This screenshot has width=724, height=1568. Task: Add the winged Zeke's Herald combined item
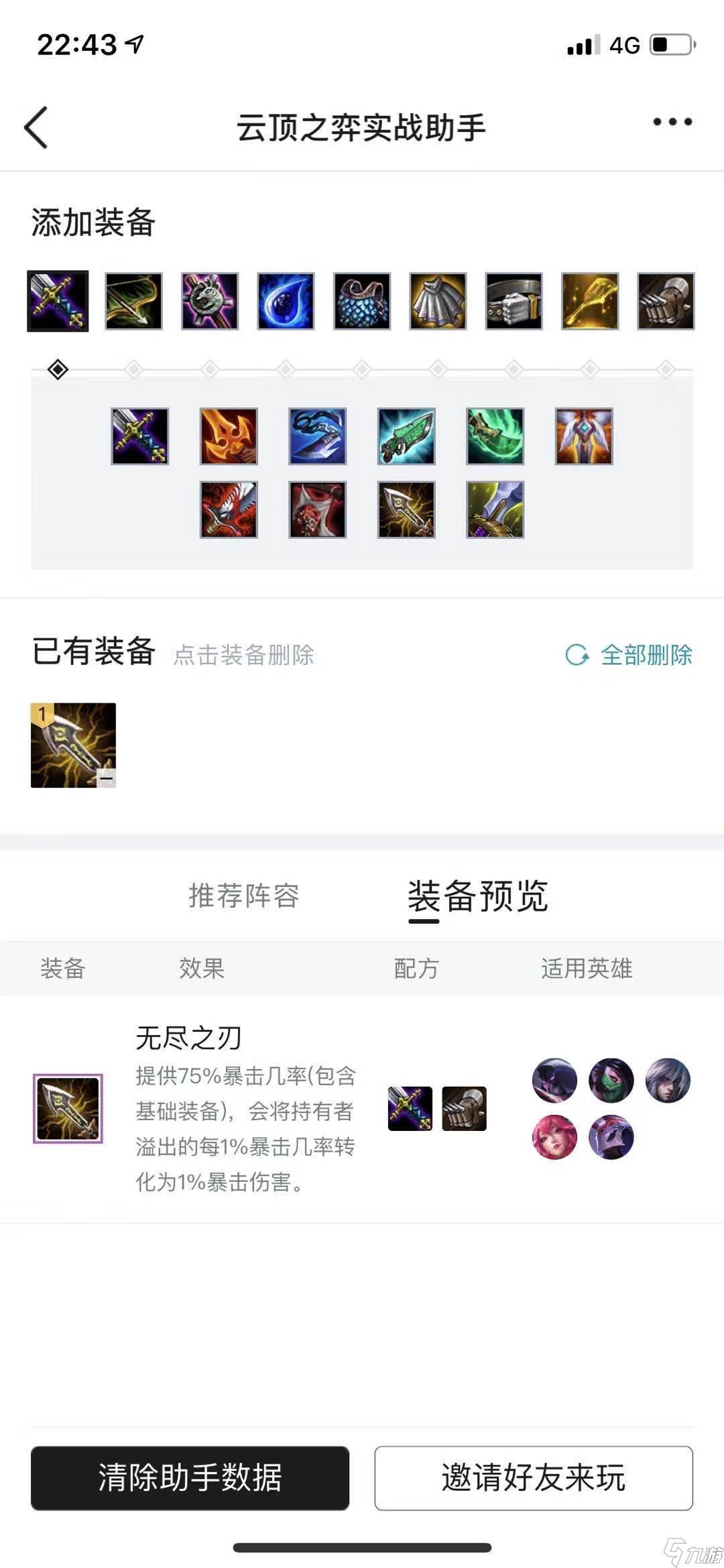(584, 436)
